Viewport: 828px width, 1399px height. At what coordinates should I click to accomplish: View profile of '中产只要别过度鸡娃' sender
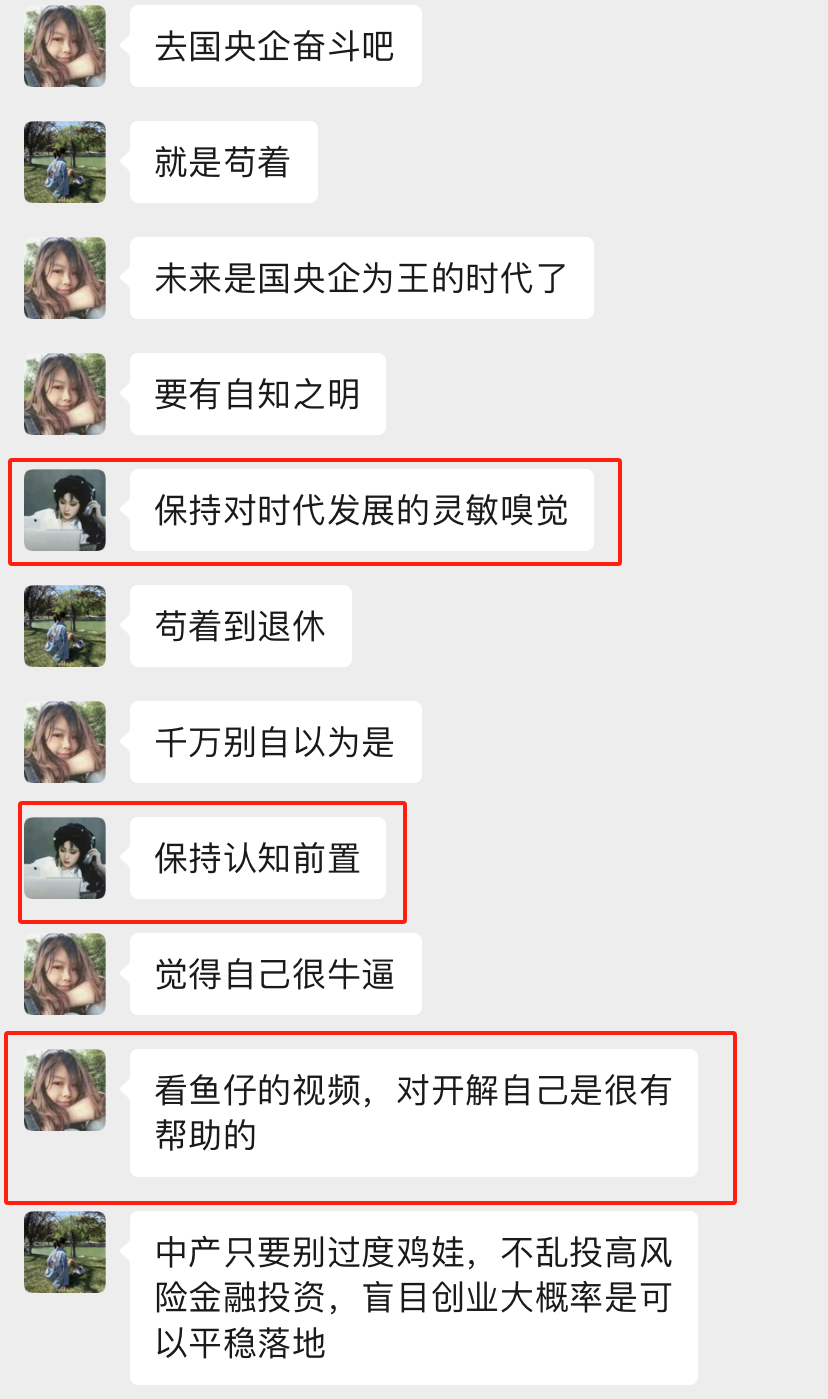pyautogui.click(x=65, y=1252)
